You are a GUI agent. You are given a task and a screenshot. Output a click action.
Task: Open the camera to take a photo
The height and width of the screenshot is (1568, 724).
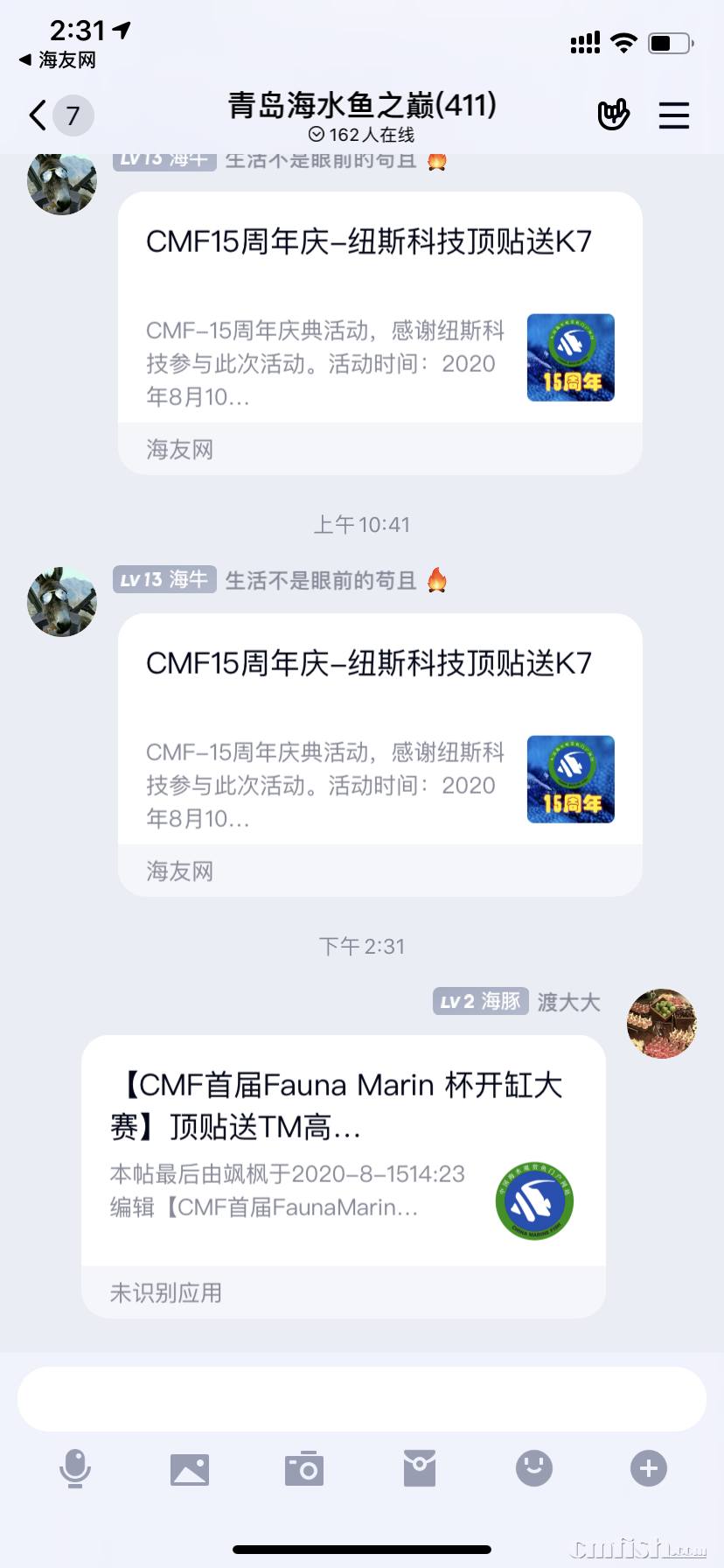(x=304, y=1468)
